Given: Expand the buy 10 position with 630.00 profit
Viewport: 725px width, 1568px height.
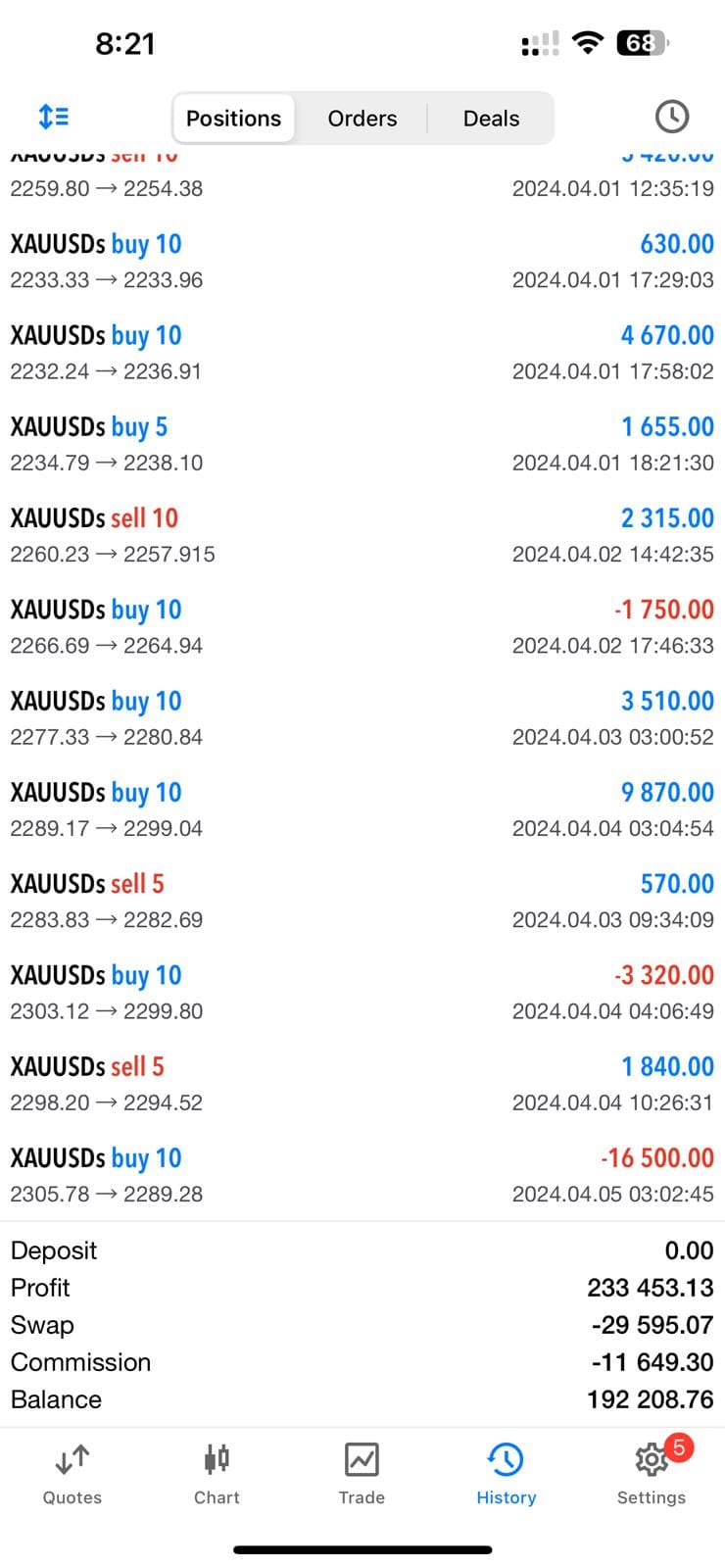Looking at the screenshot, I should [362, 262].
